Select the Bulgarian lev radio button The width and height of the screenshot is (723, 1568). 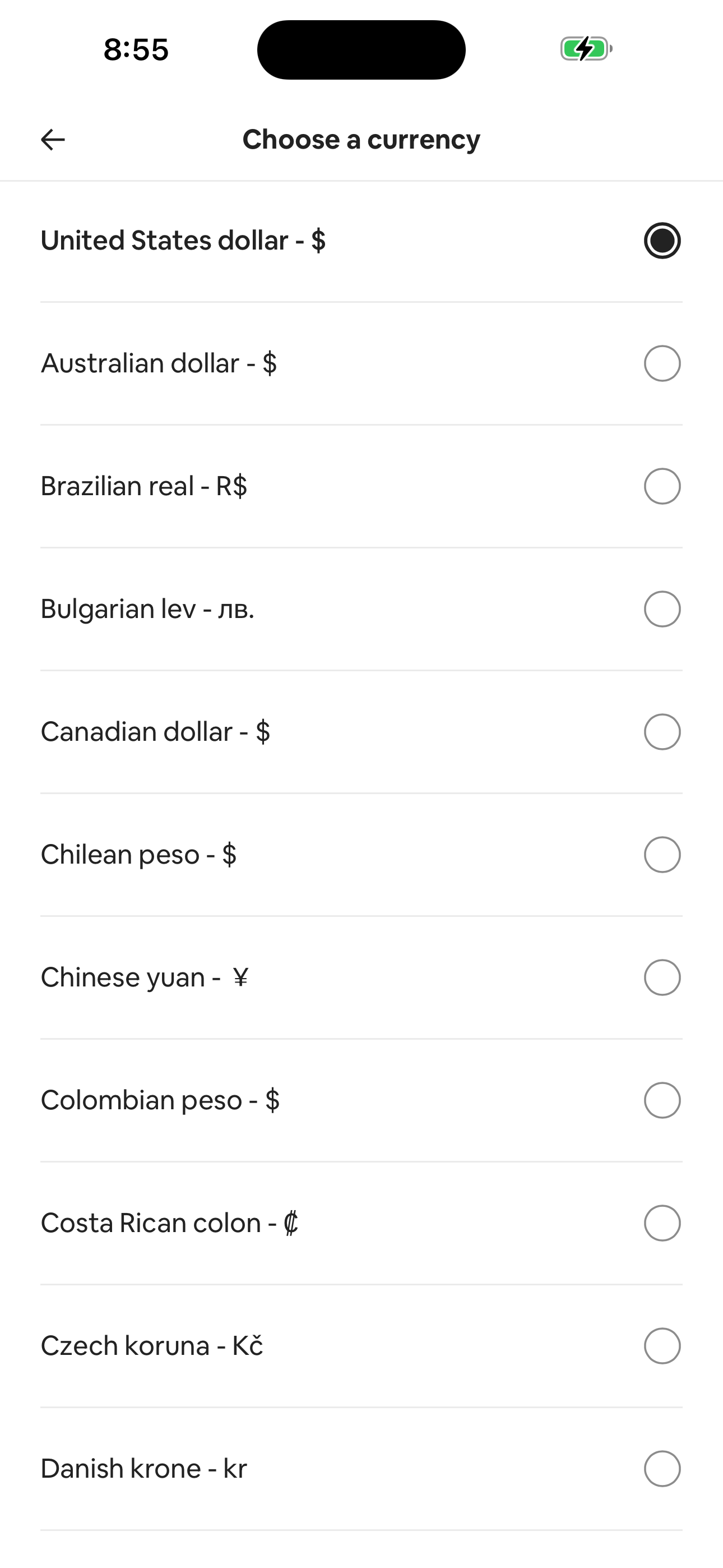click(662, 608)
